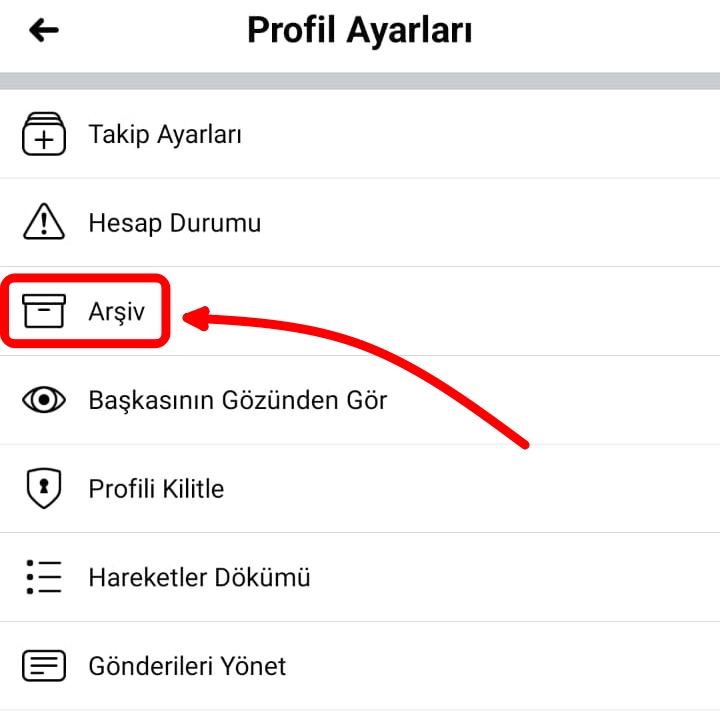Select the shield icon for Profili Kilitle

[x=43, y=489]
